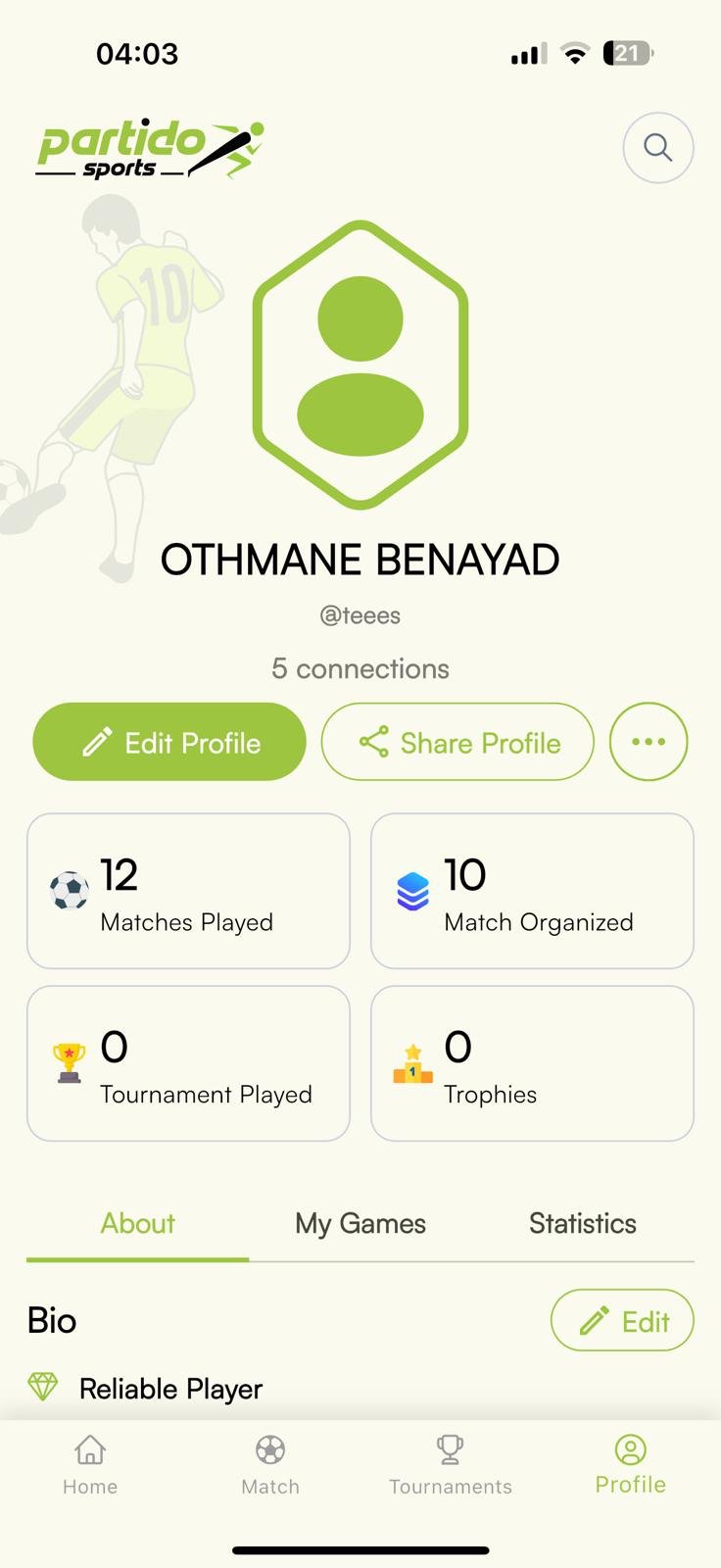This screenshot has width=721, height=1568.
Task: Click the Edit Profile button
Action: [168, 742]
